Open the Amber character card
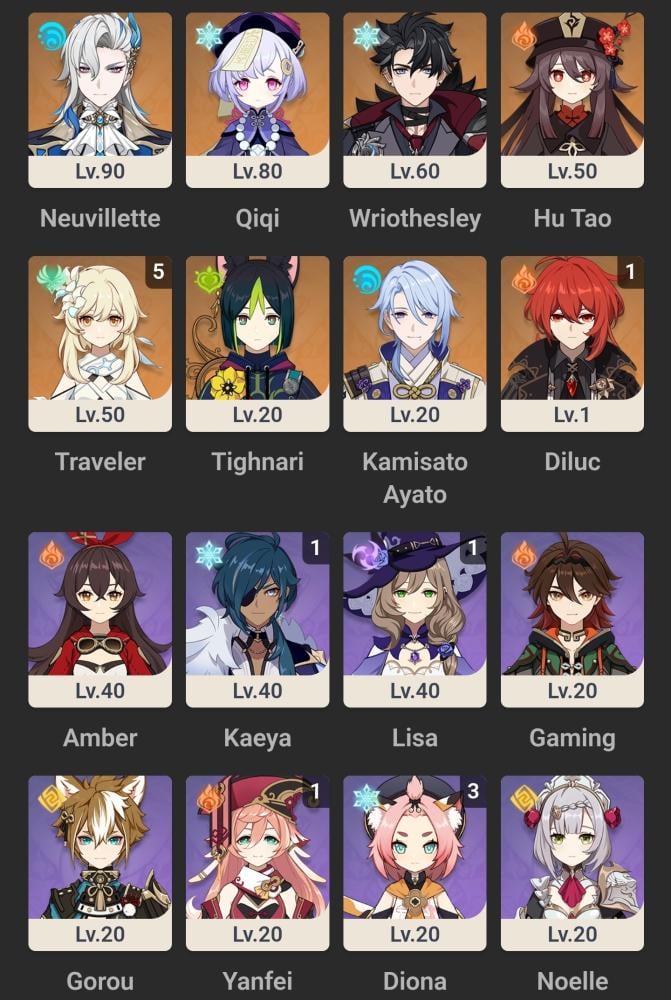Image resolution: width=671 pixels, height=1000 pixels. coord(100,618)
